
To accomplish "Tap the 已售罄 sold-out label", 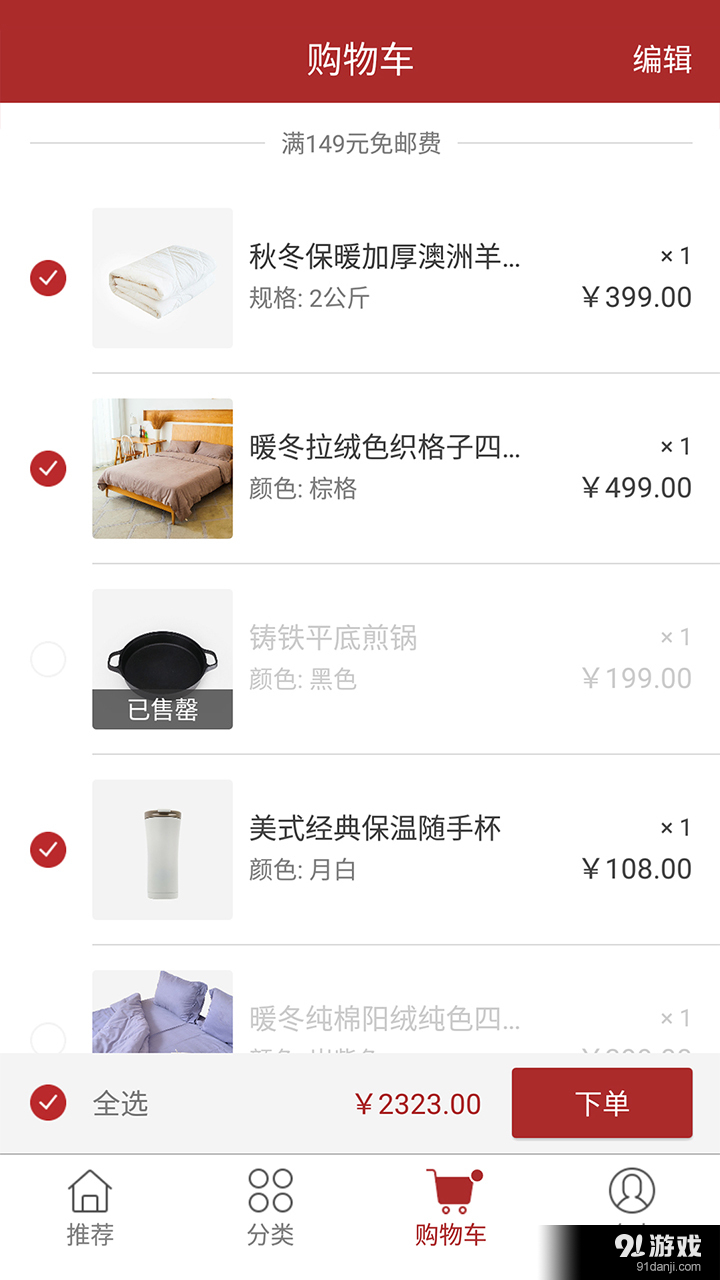I will coord(162,710).
